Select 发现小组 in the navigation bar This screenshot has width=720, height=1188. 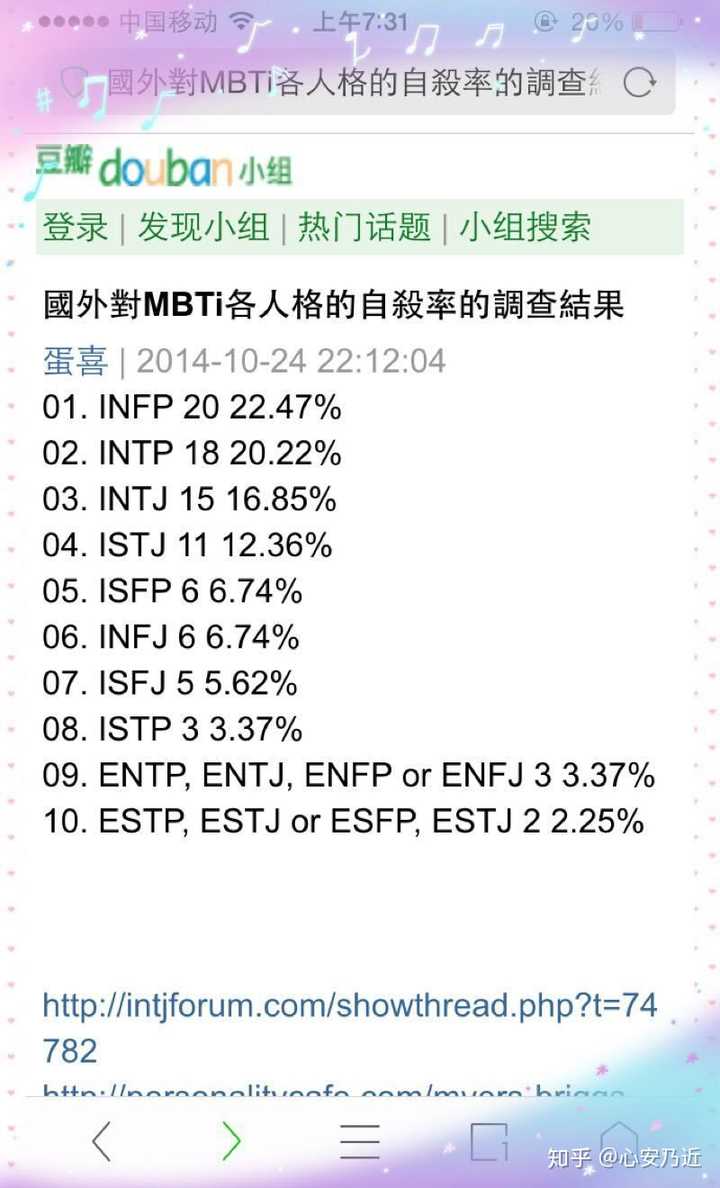205,227
